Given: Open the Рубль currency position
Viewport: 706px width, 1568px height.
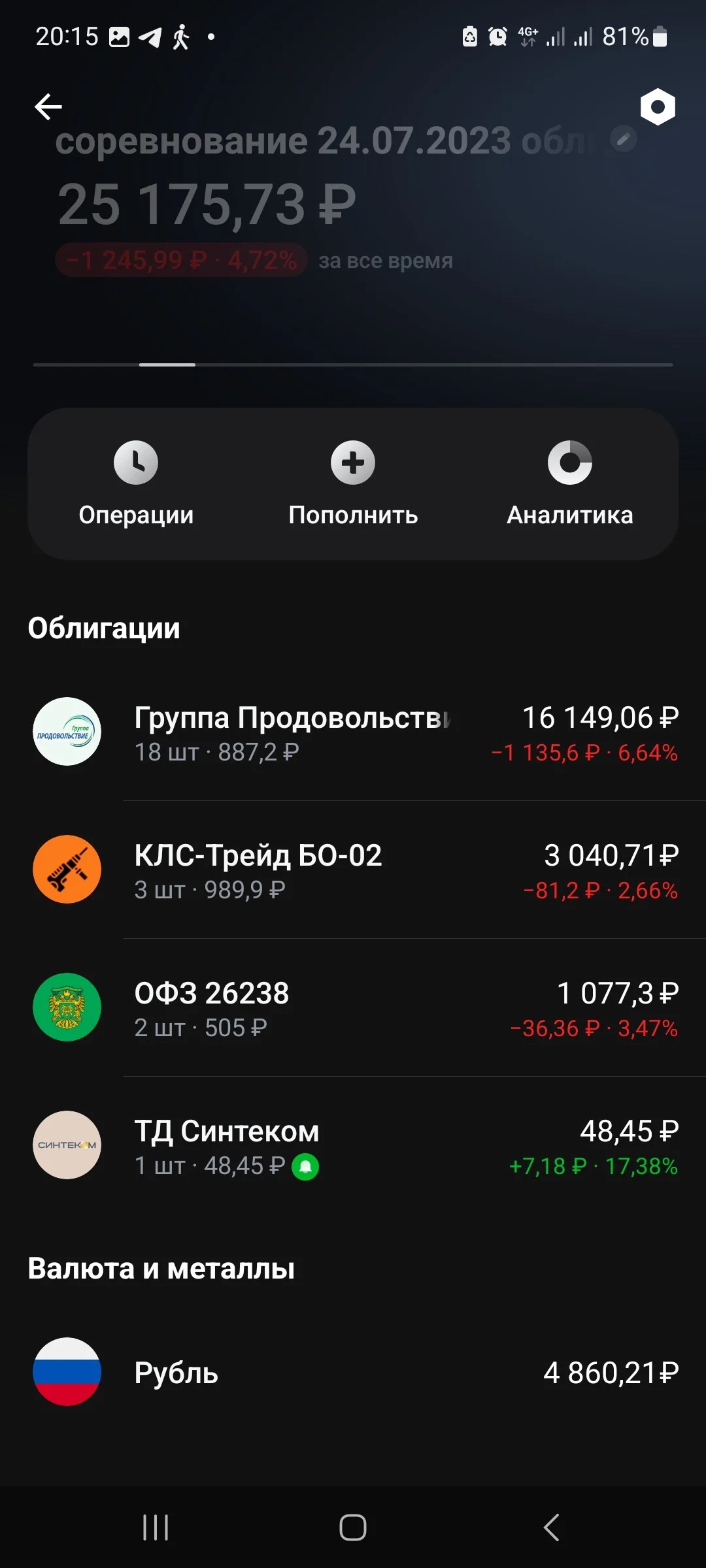Looking at the screenshot, I should pos(353,1372).
